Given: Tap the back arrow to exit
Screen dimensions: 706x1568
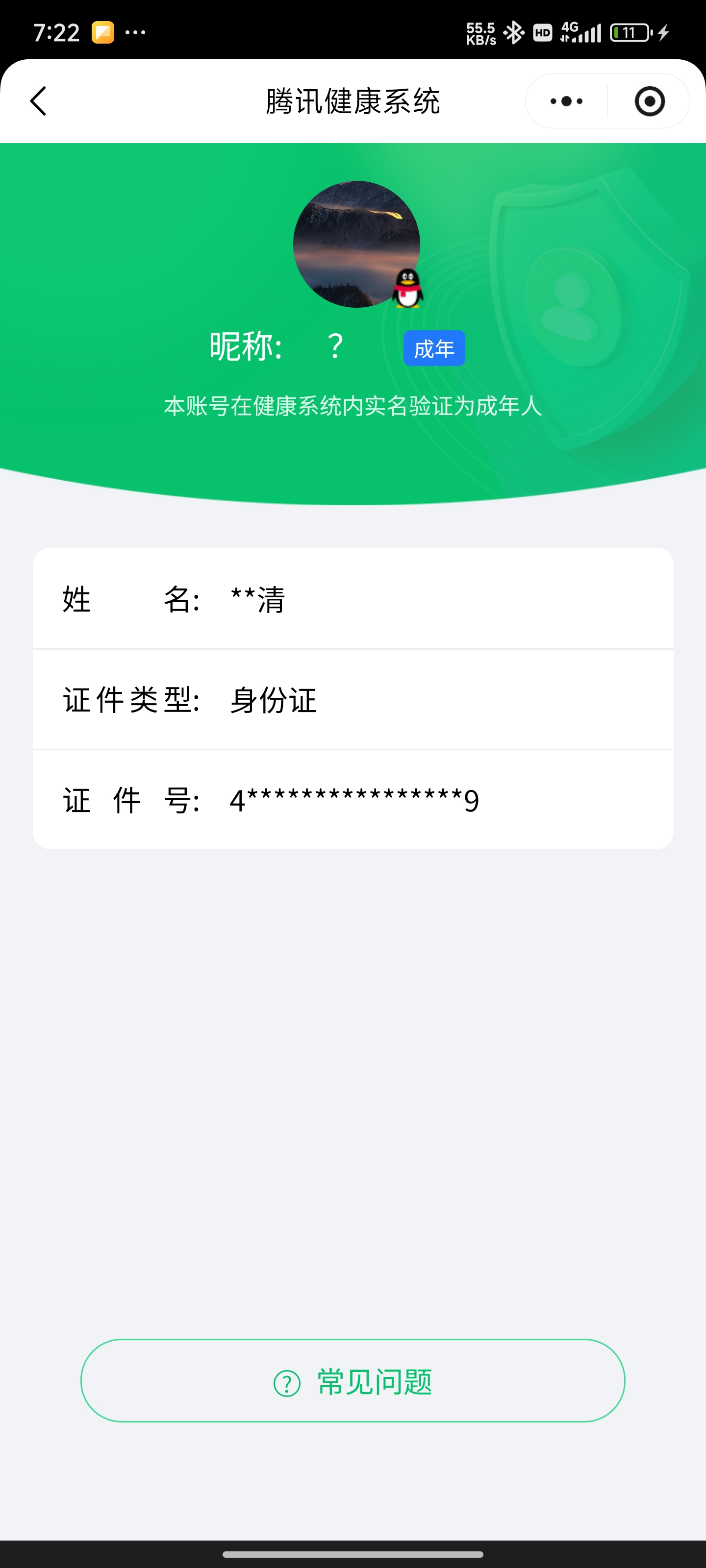Looking at the screenshot, I should click(x=38, y=101).
